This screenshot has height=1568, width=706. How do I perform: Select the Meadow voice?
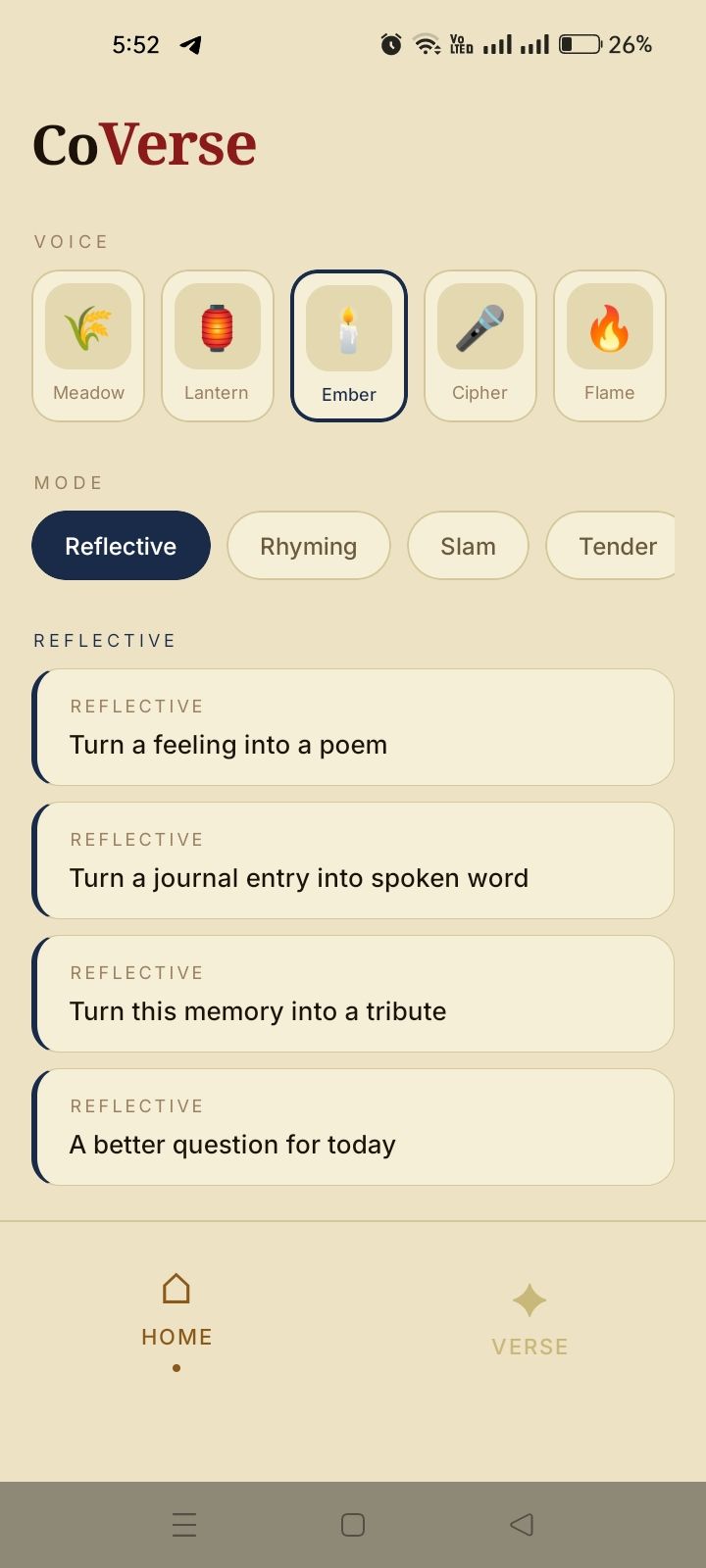88,346
